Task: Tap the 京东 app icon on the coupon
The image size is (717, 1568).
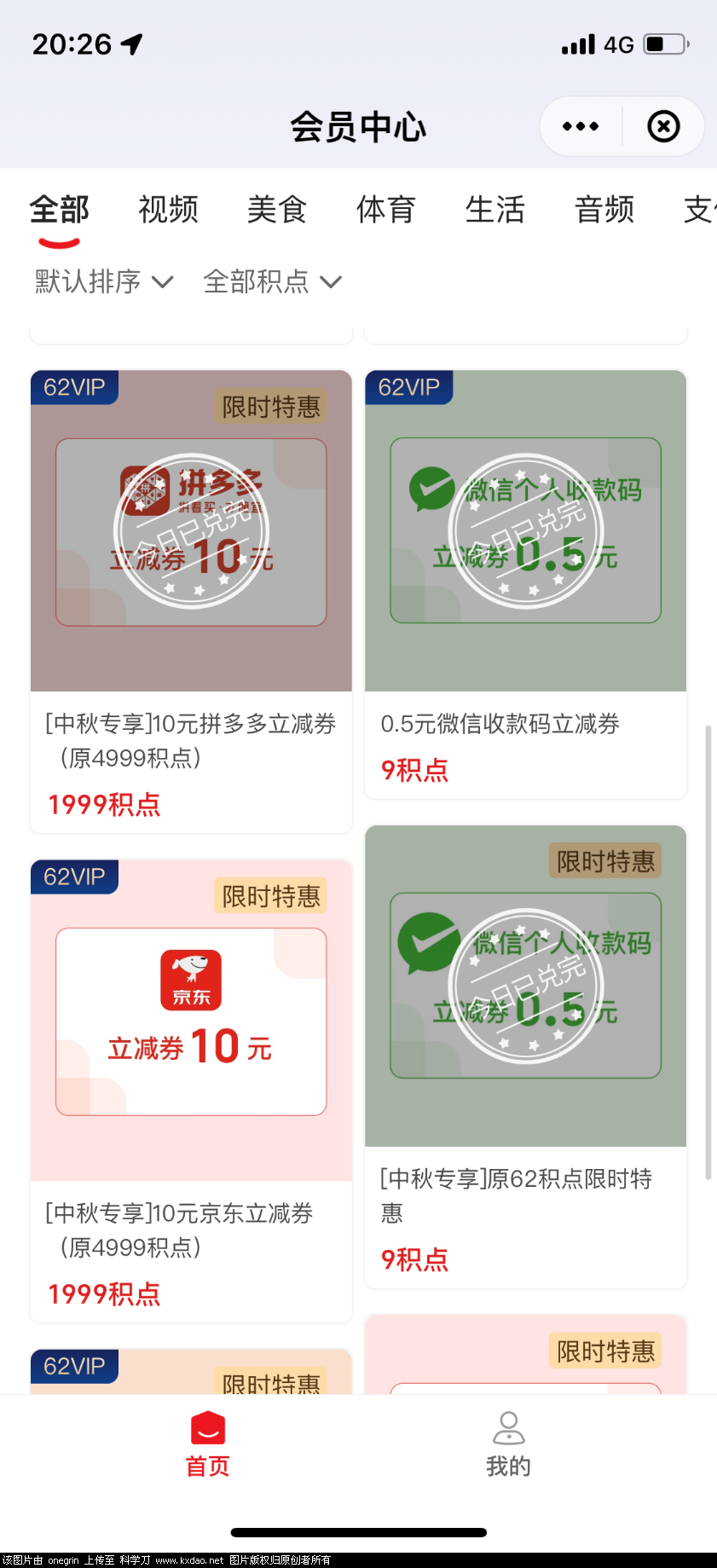Action: 190,981
